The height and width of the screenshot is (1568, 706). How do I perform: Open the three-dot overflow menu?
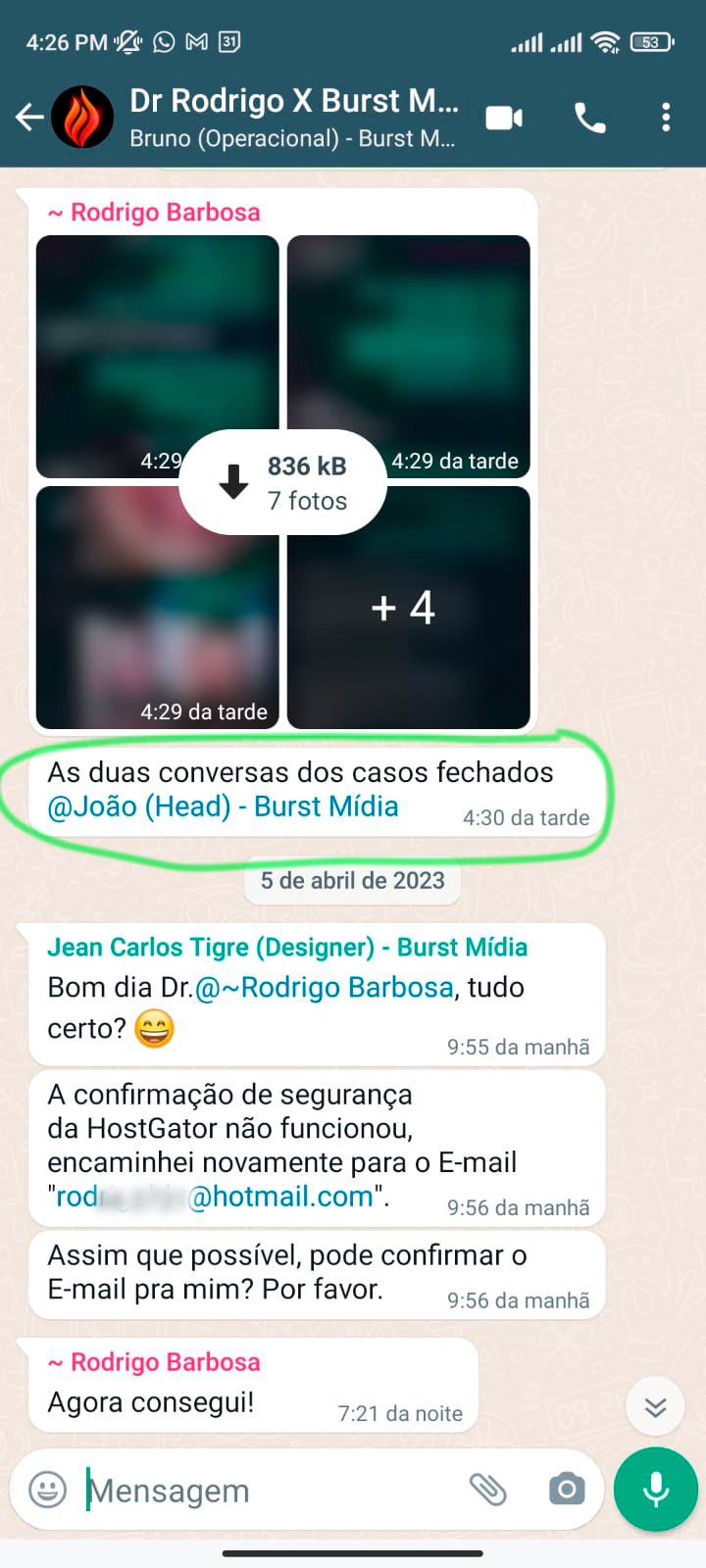[x=666, y=118]
